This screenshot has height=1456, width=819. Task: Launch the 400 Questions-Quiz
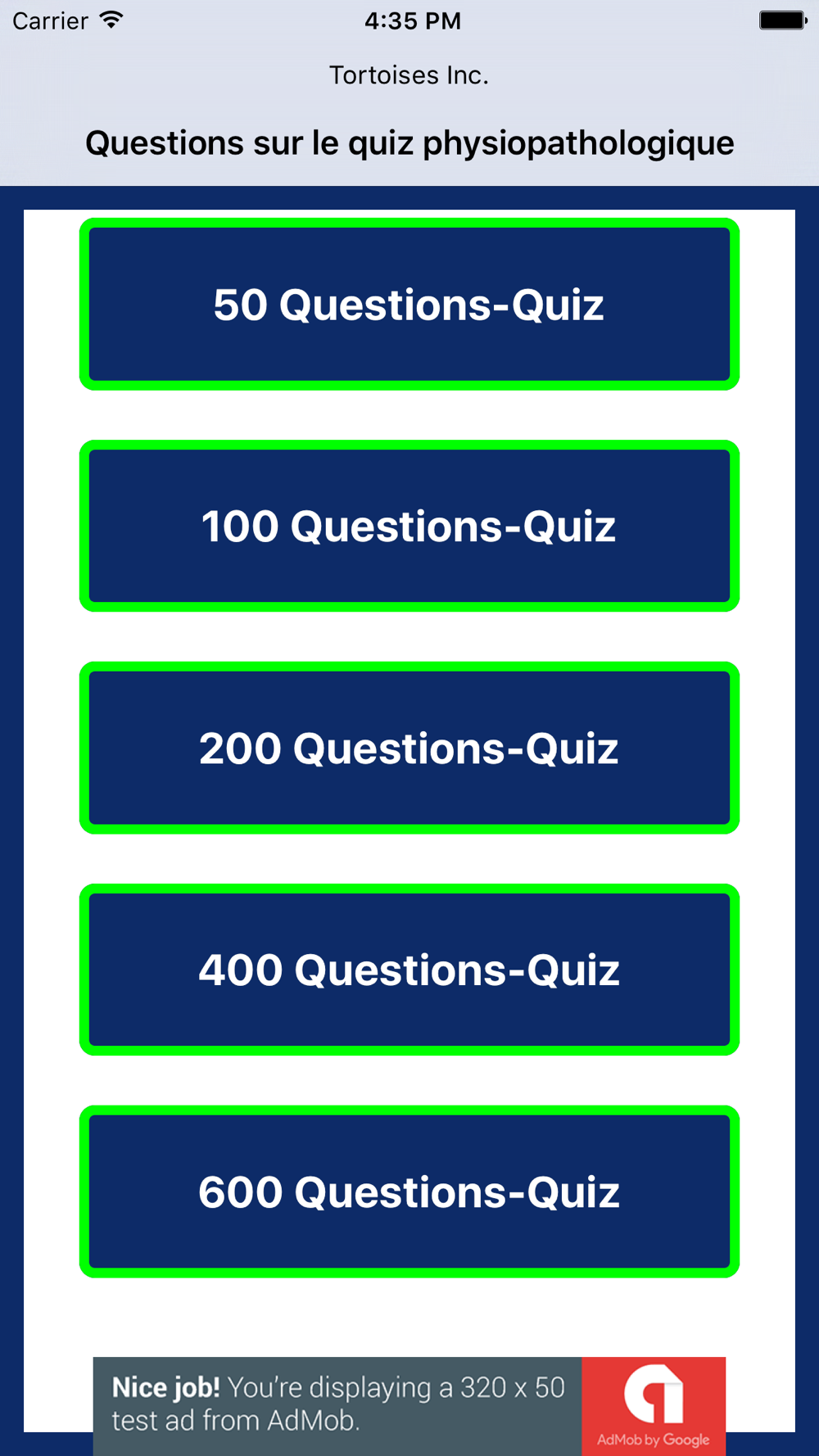(409, 970)
